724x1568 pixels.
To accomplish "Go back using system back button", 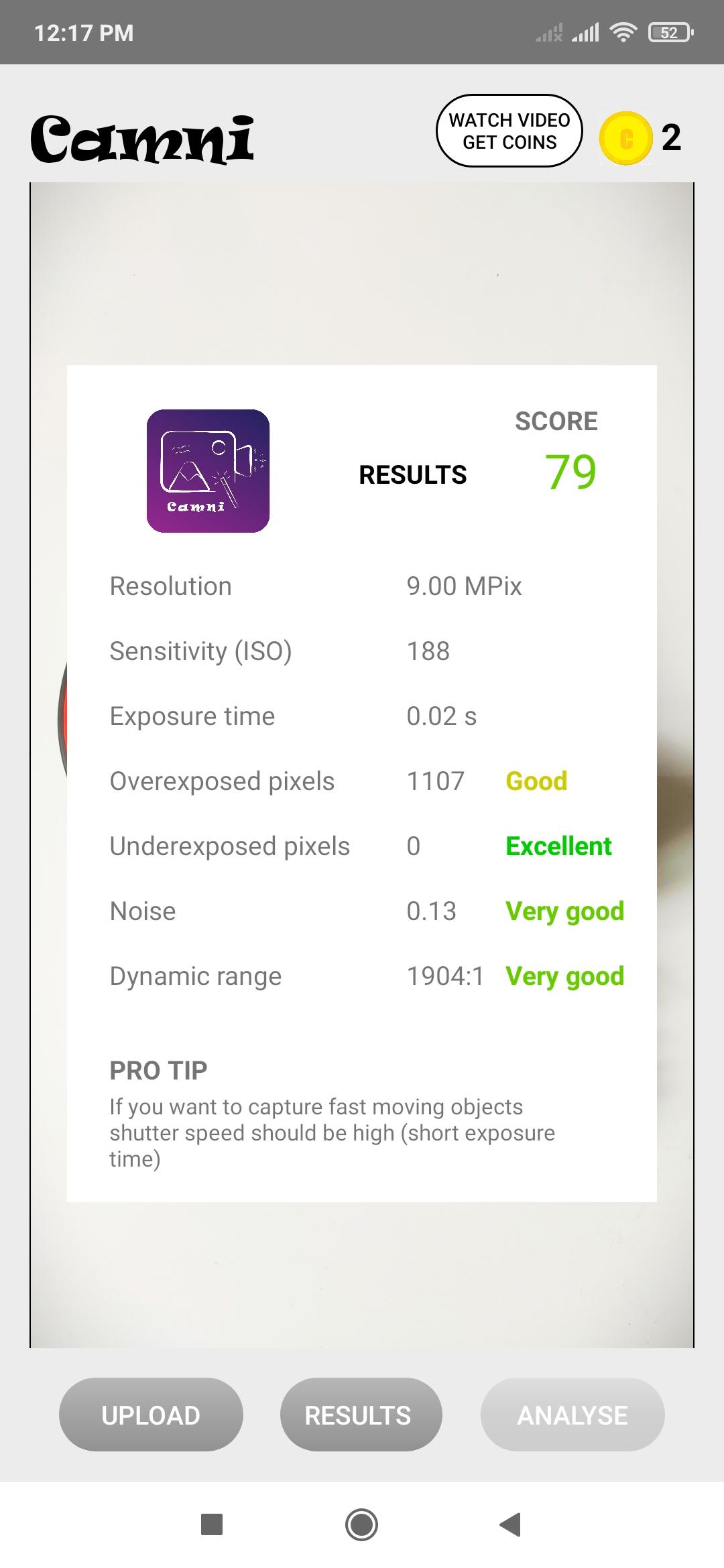I will pos(511,1524).
